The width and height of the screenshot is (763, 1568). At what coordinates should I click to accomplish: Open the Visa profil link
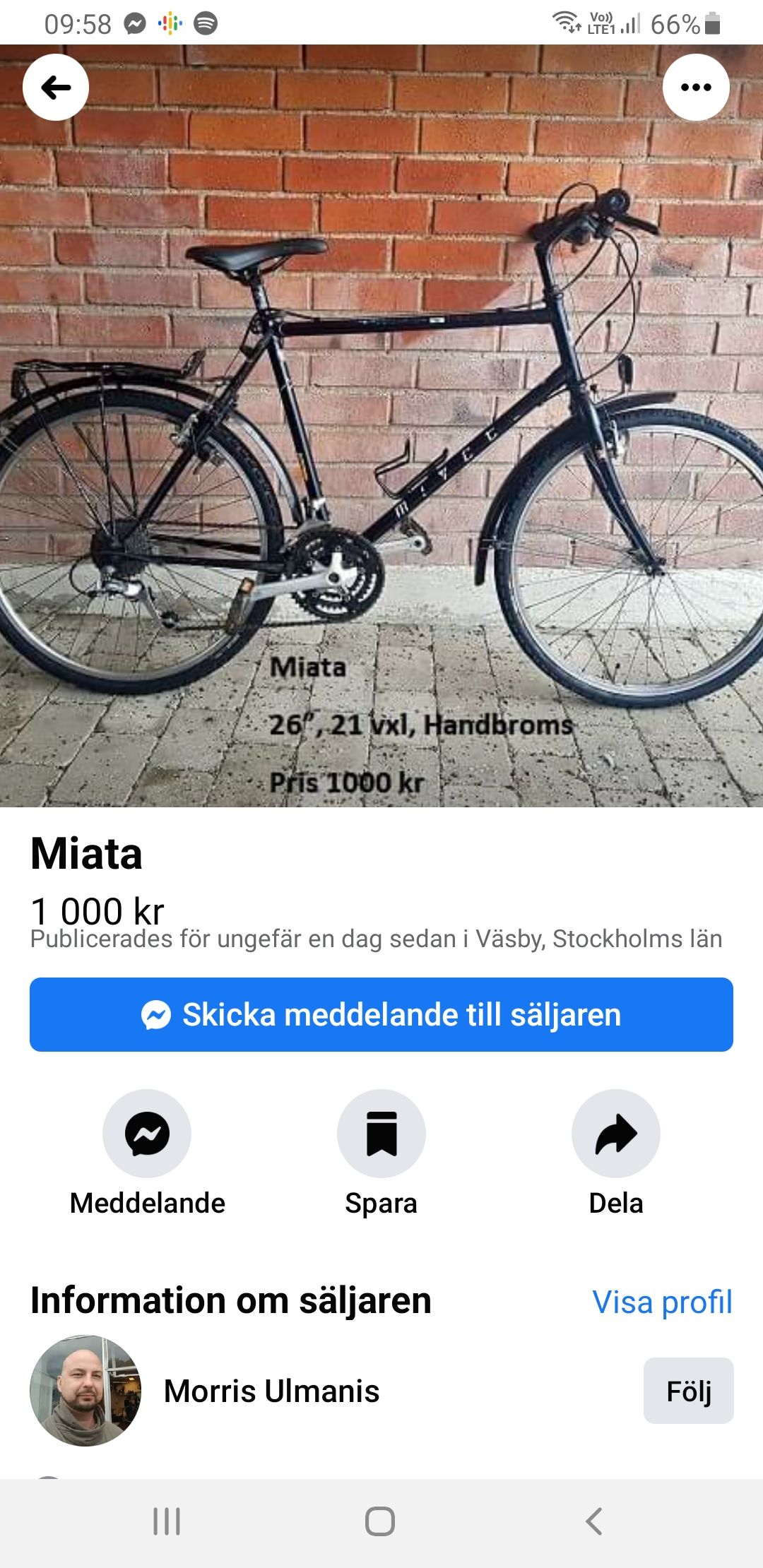[662, 1302]
